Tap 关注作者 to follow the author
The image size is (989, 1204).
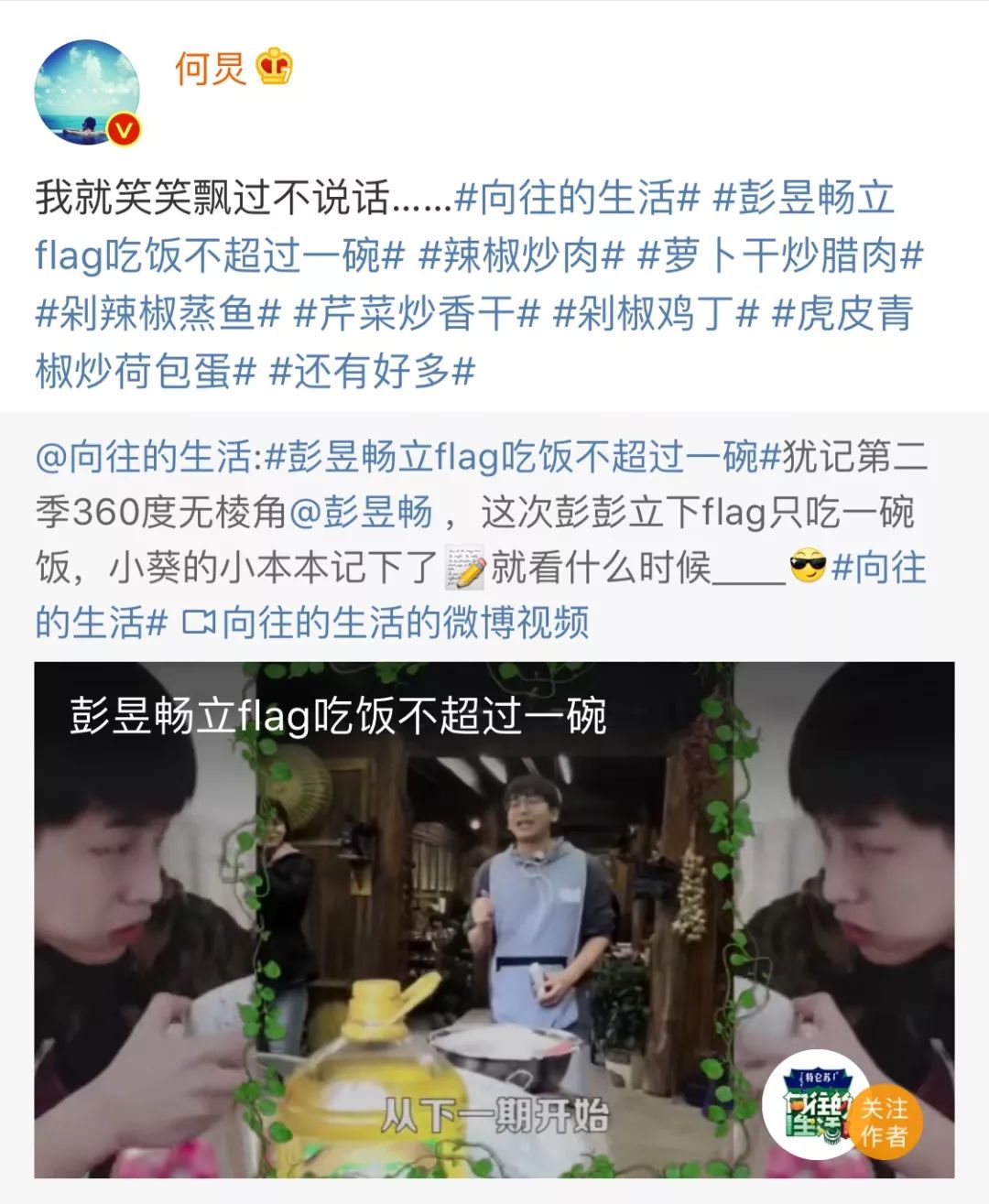(884, 1122)
